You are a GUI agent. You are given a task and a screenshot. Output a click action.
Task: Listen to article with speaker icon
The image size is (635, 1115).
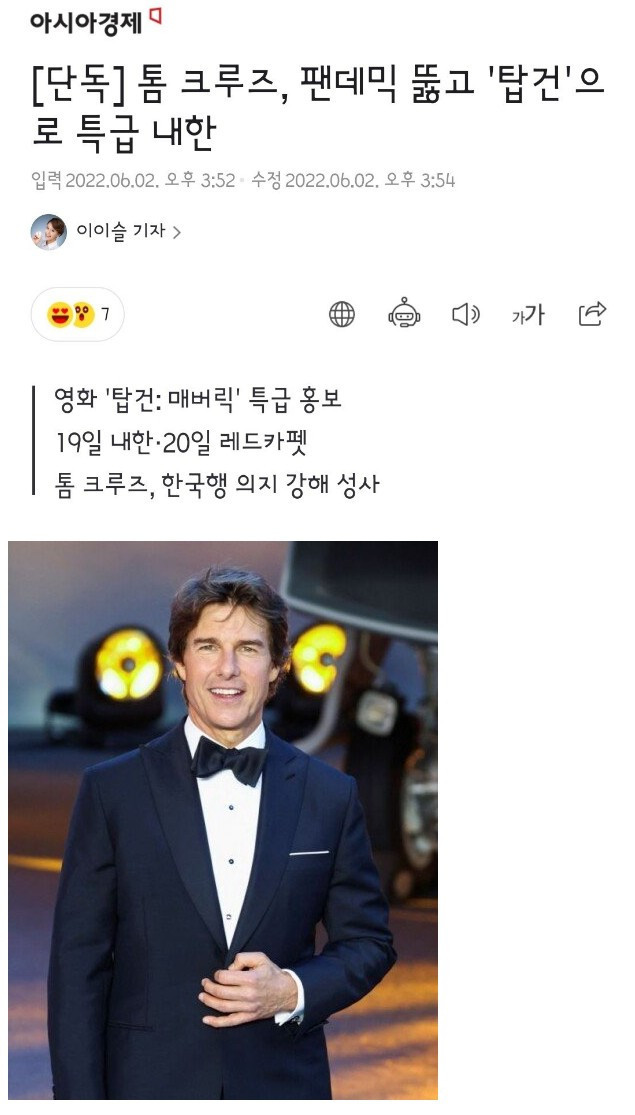pyautogui.click(x=466, y=315)
